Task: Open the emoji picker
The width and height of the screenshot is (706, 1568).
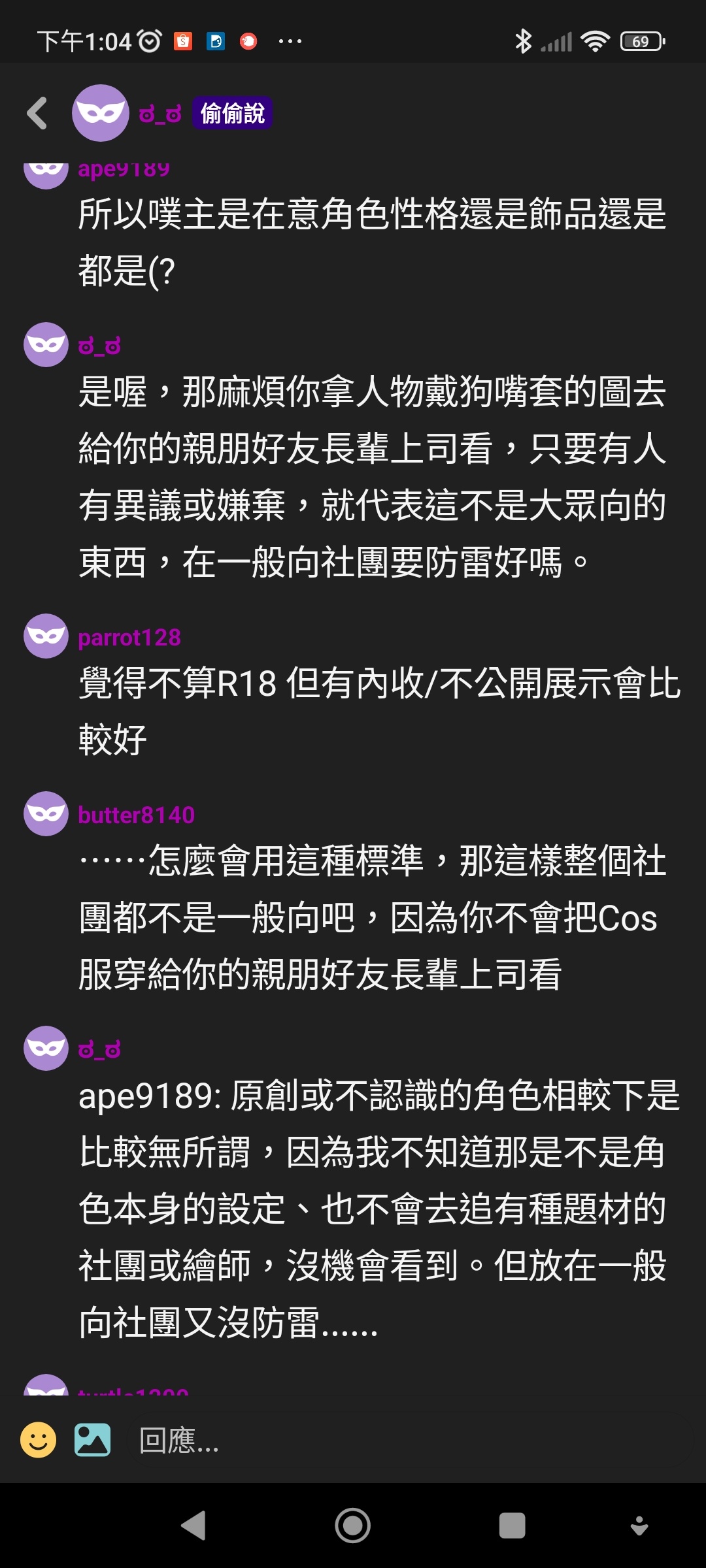Action: [39, 1440]
